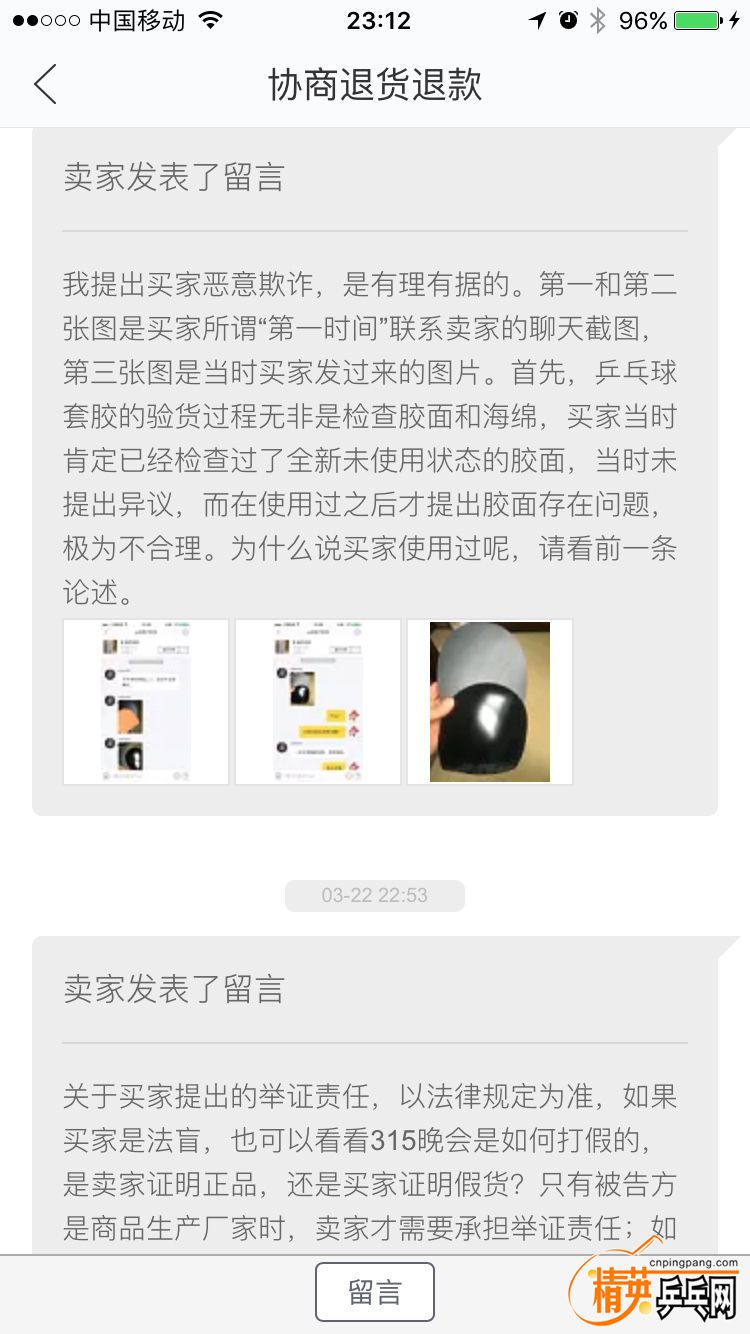Image resolution: width=750 pixels, height=1334 pixels.
Task: Tap the 留言 button
Action: pyautogui.click(x=375, y=1292)
